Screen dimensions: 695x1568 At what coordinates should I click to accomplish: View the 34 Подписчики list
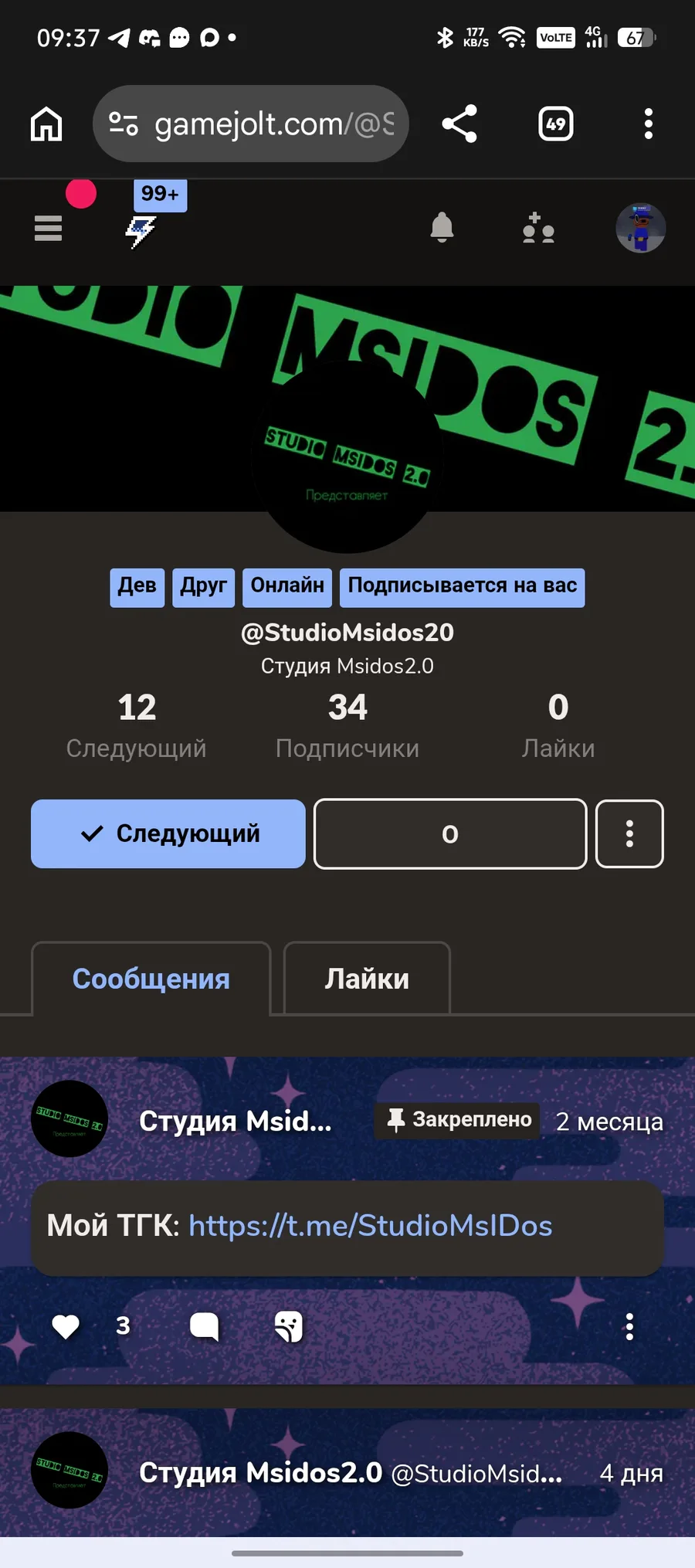click(x=347, y=726)
